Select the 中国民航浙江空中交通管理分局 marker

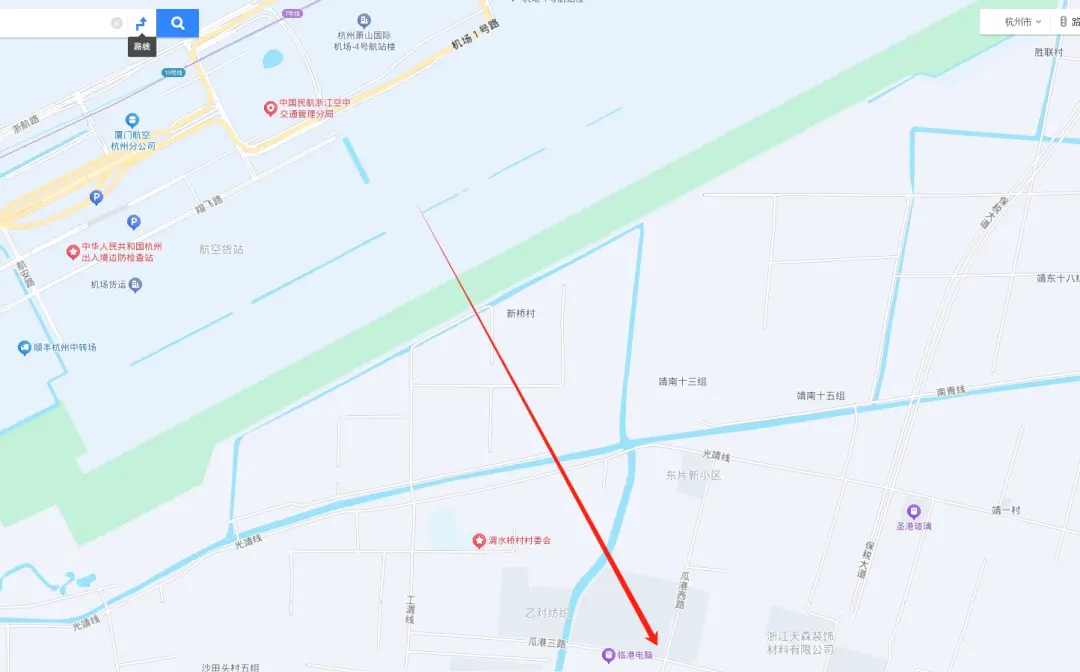tap(269, 108)
